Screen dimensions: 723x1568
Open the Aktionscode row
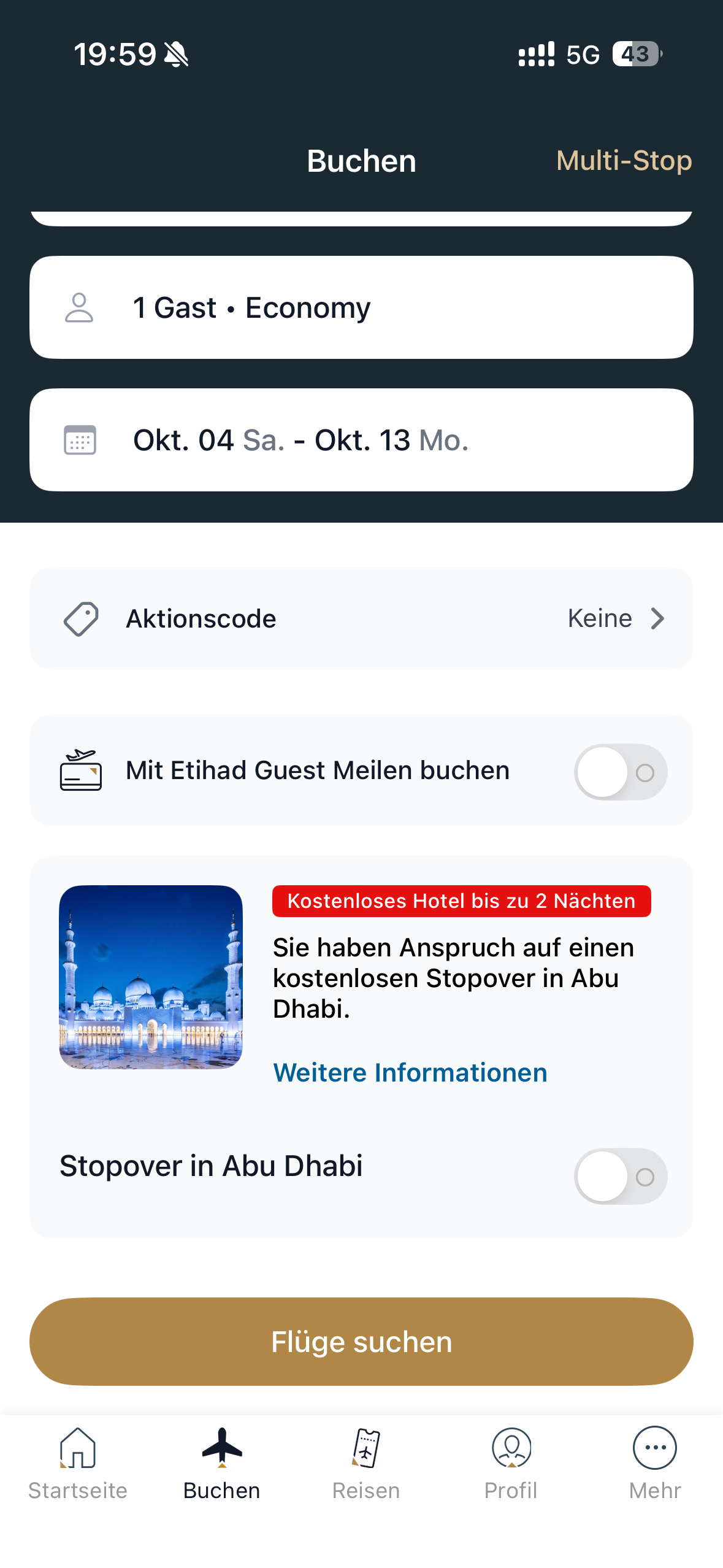(x=361, y=618)
